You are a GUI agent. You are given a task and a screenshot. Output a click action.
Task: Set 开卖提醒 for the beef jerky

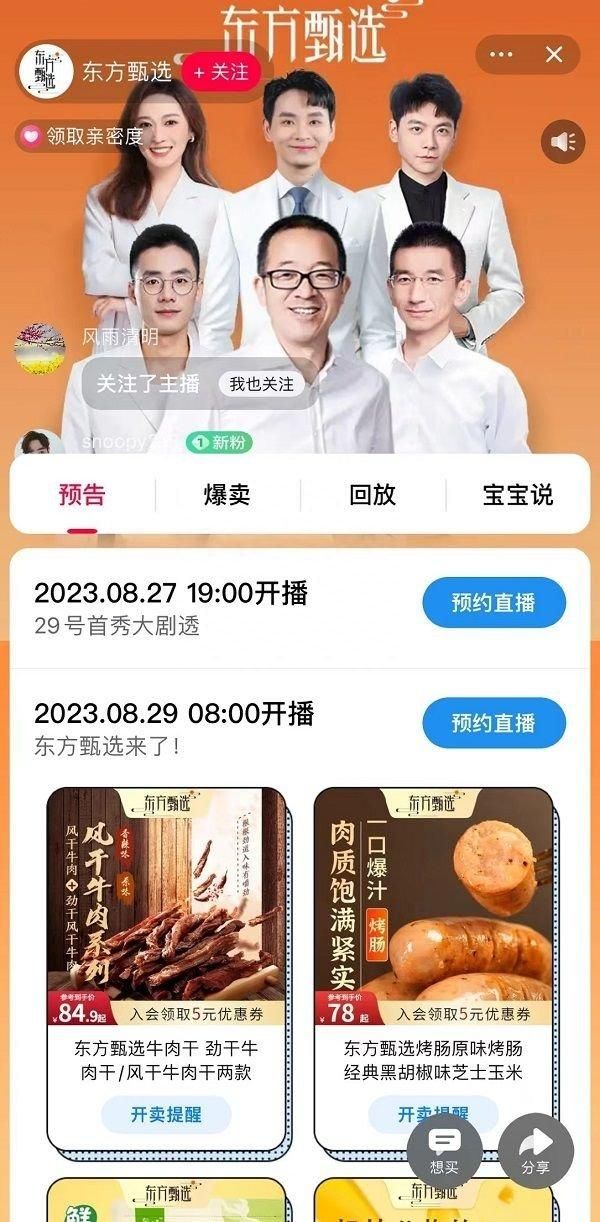[x=166, y=1114]
